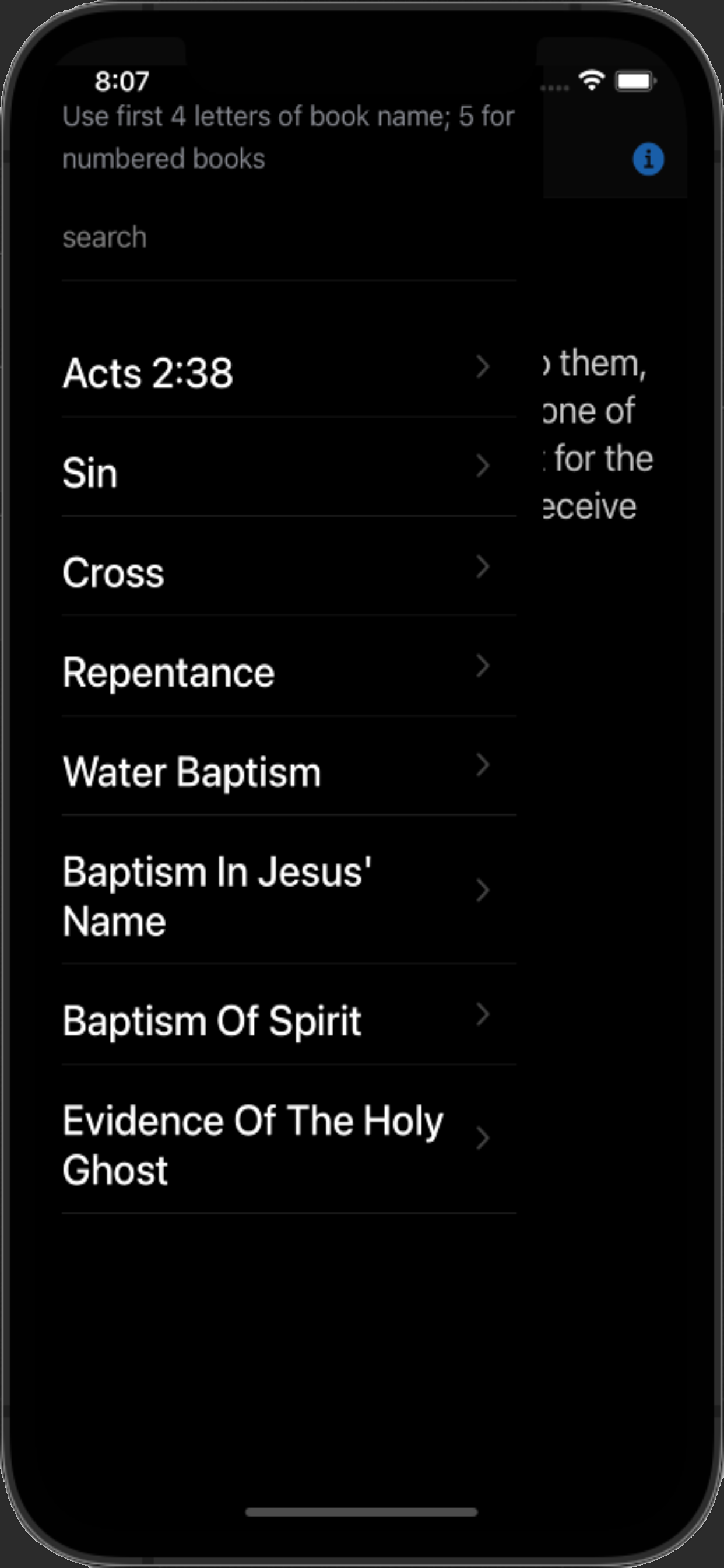The width and height of the screenshot is (724, 1568).
Task: Tap the search field
Action: coord(289,237)
